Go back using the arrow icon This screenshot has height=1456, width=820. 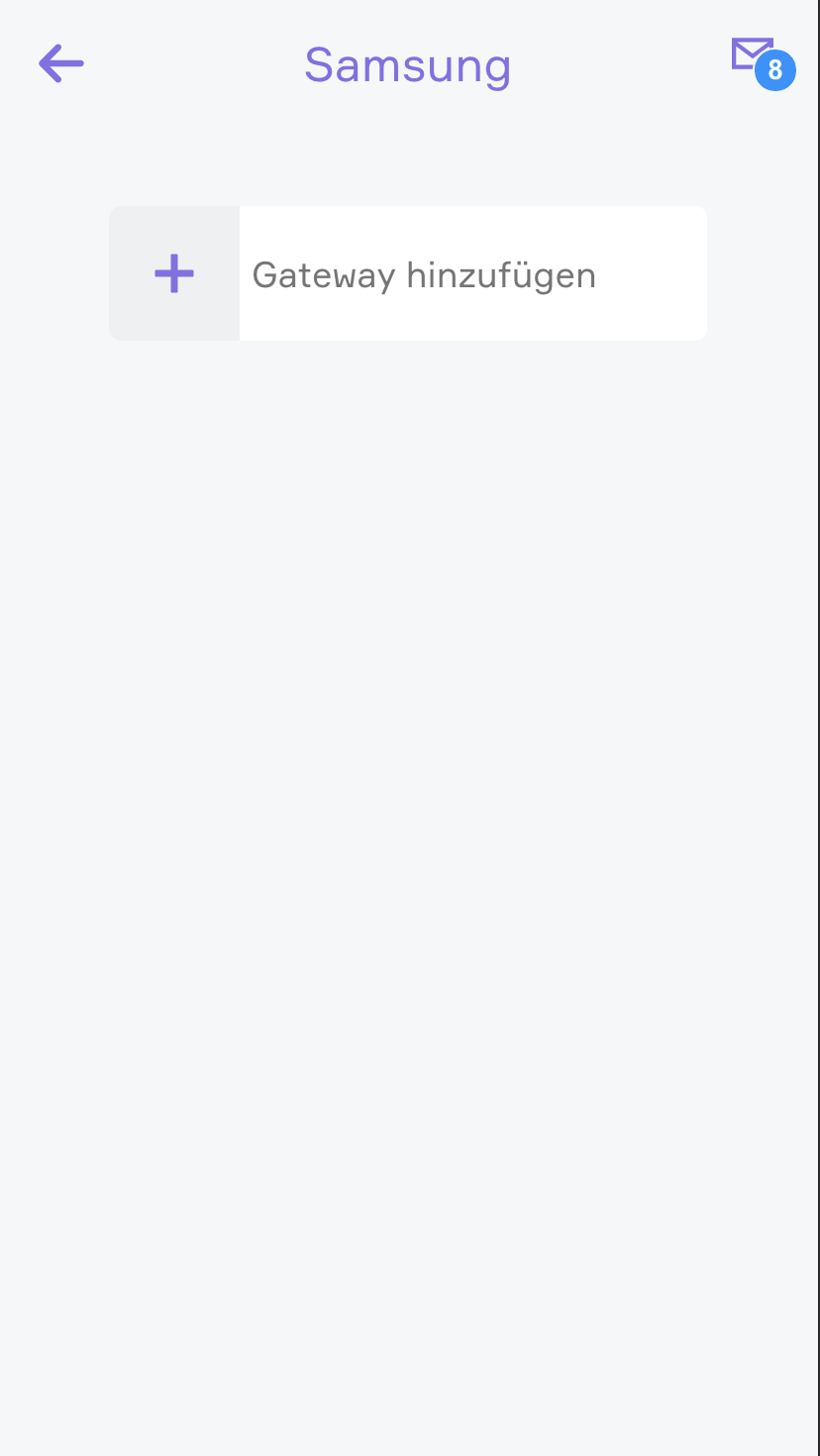(61, 64)
